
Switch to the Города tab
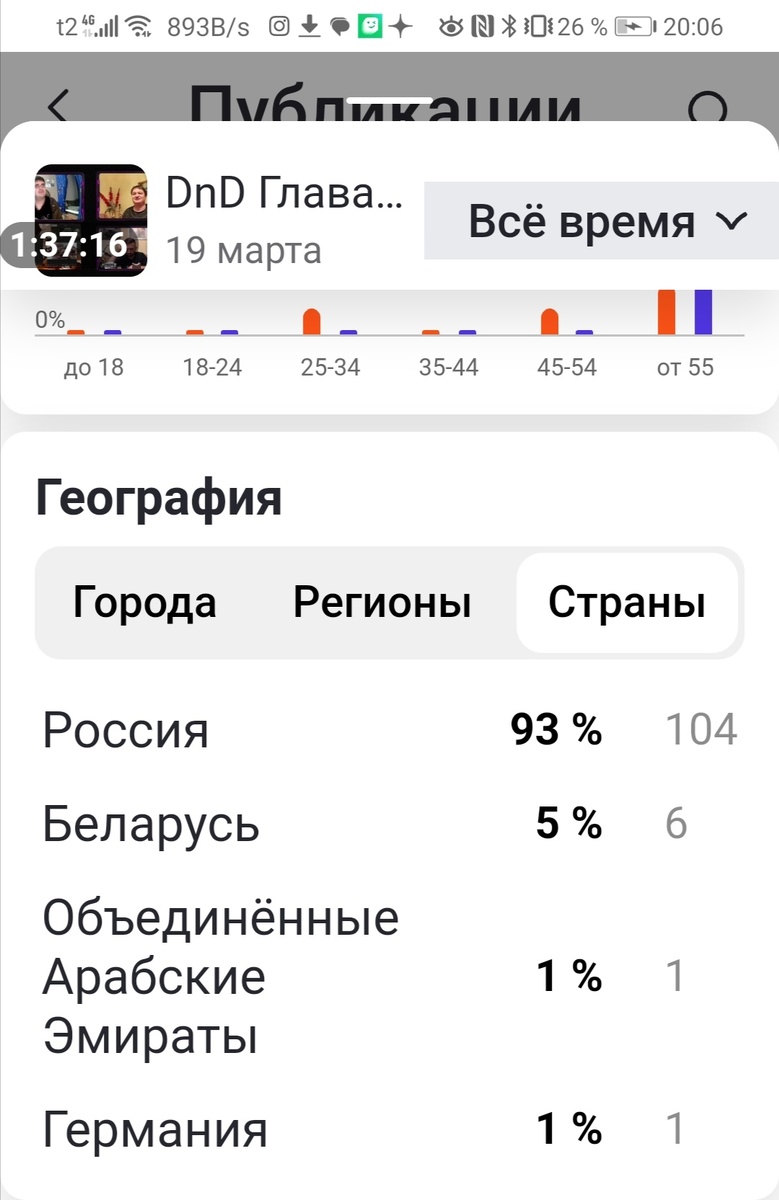pyautogui.click(x=144, y=602)
